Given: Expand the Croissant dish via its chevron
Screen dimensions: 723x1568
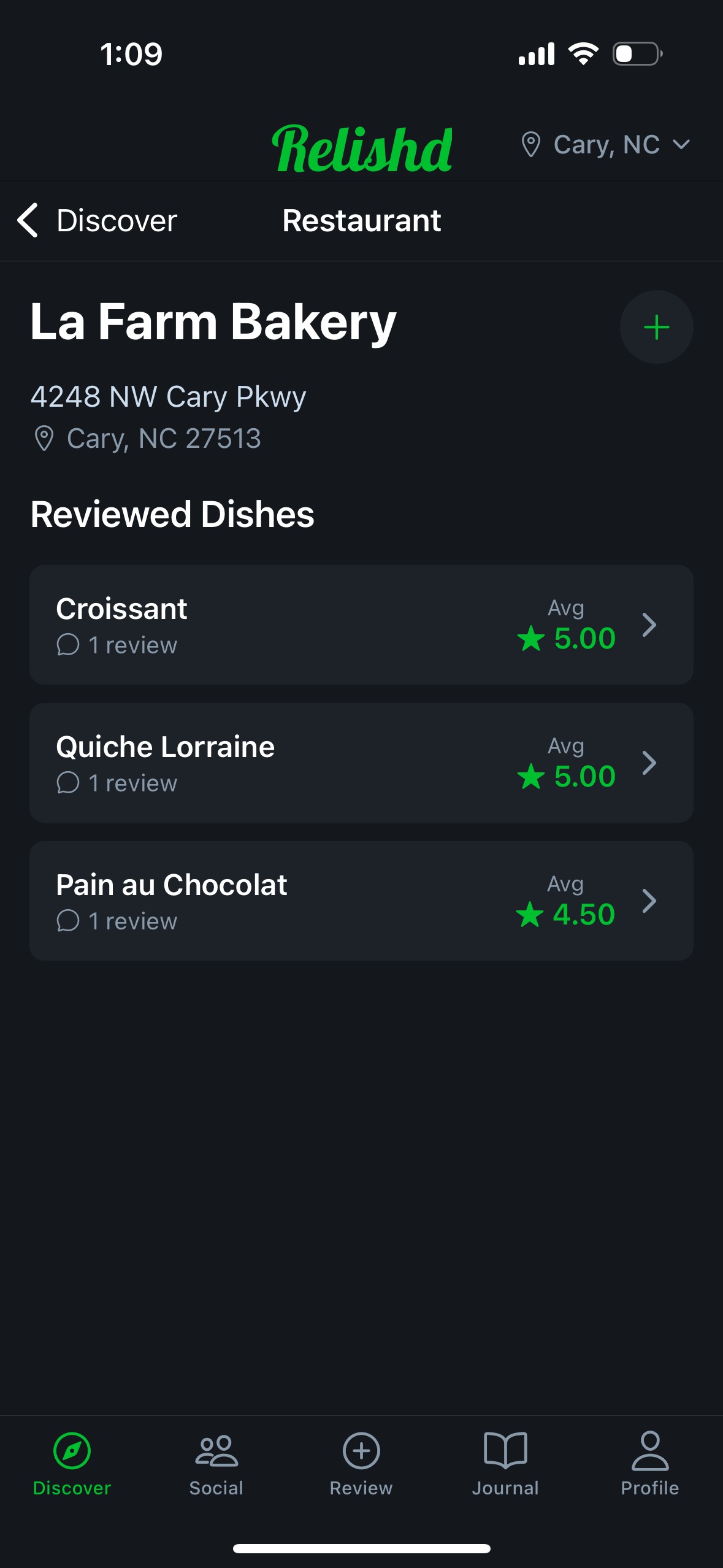Looking at the screenshot, I should point(650,624).
